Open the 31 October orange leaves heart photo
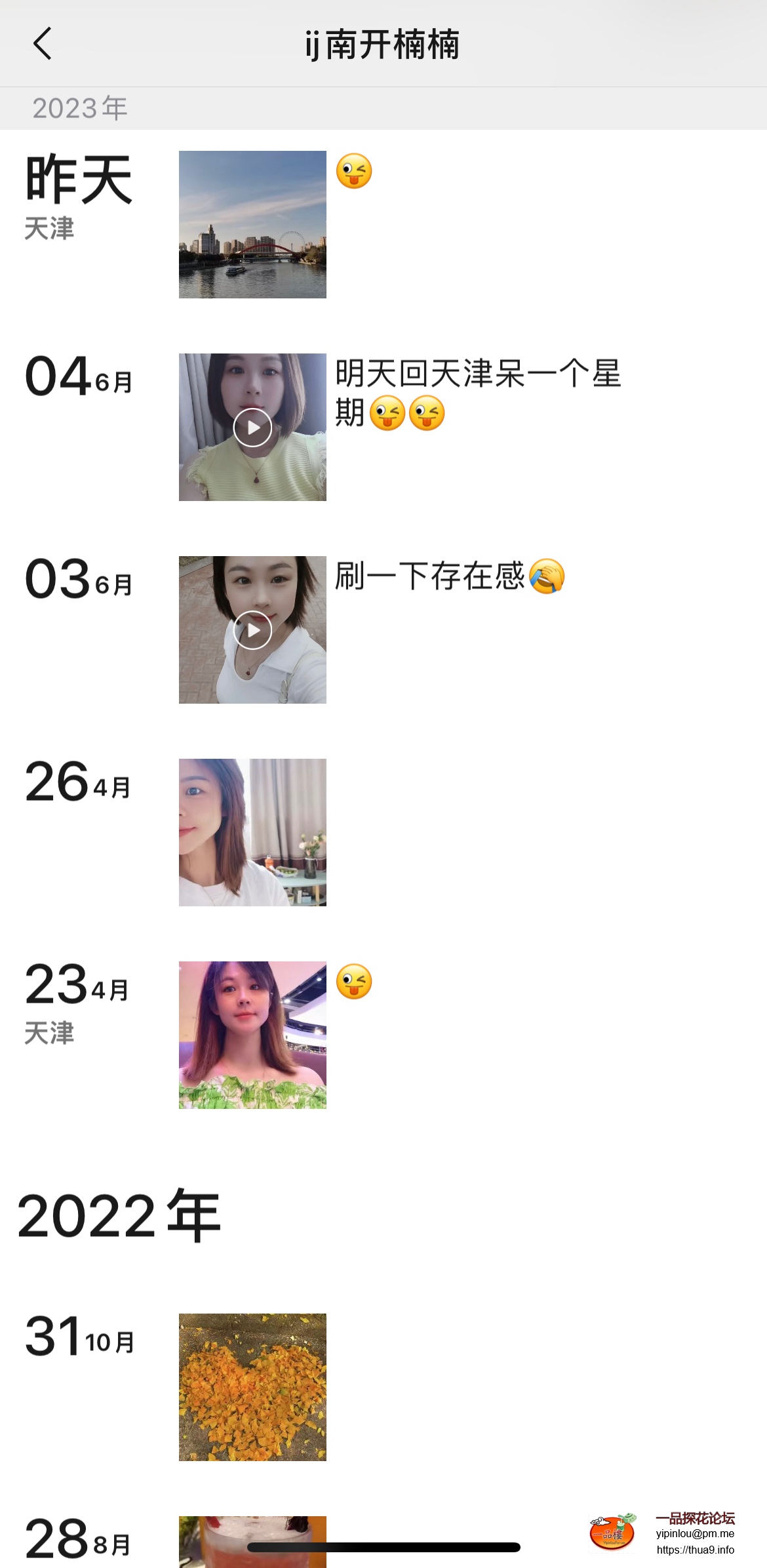 point(252,1387)
